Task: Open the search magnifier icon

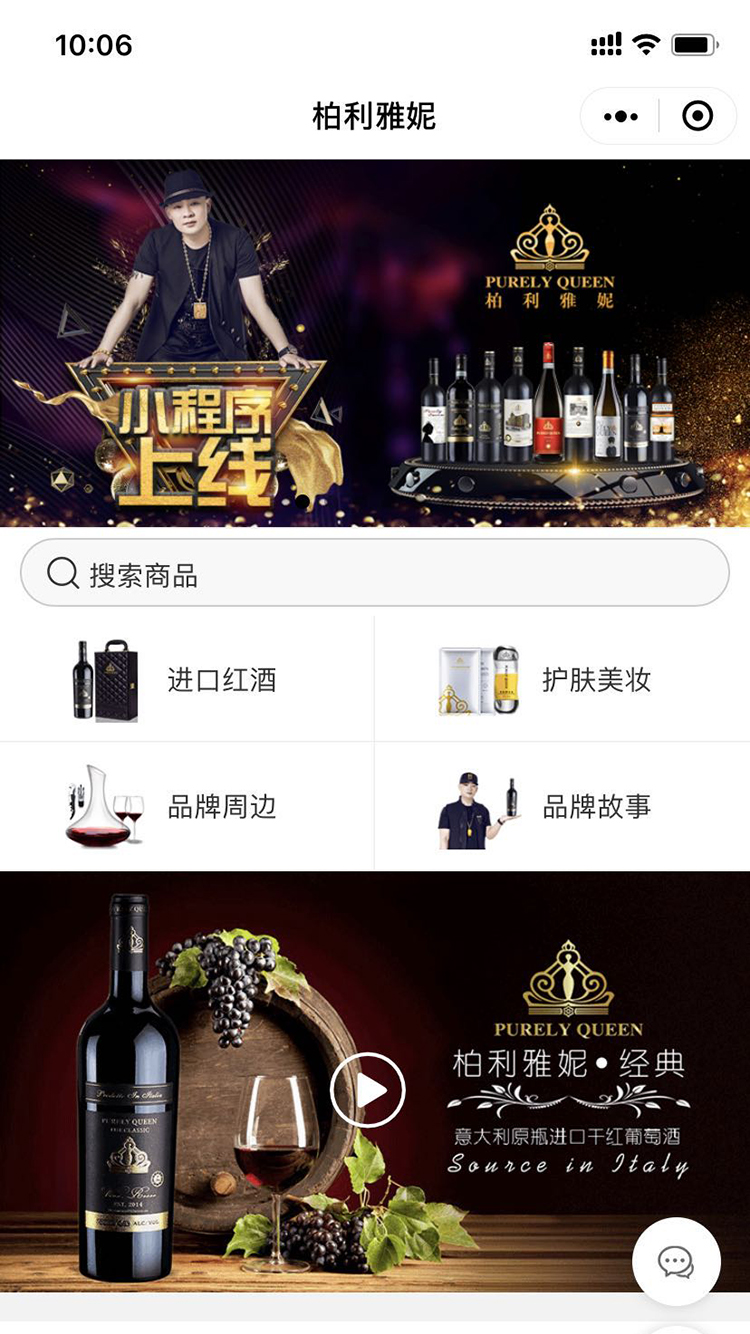Action: 64,571
